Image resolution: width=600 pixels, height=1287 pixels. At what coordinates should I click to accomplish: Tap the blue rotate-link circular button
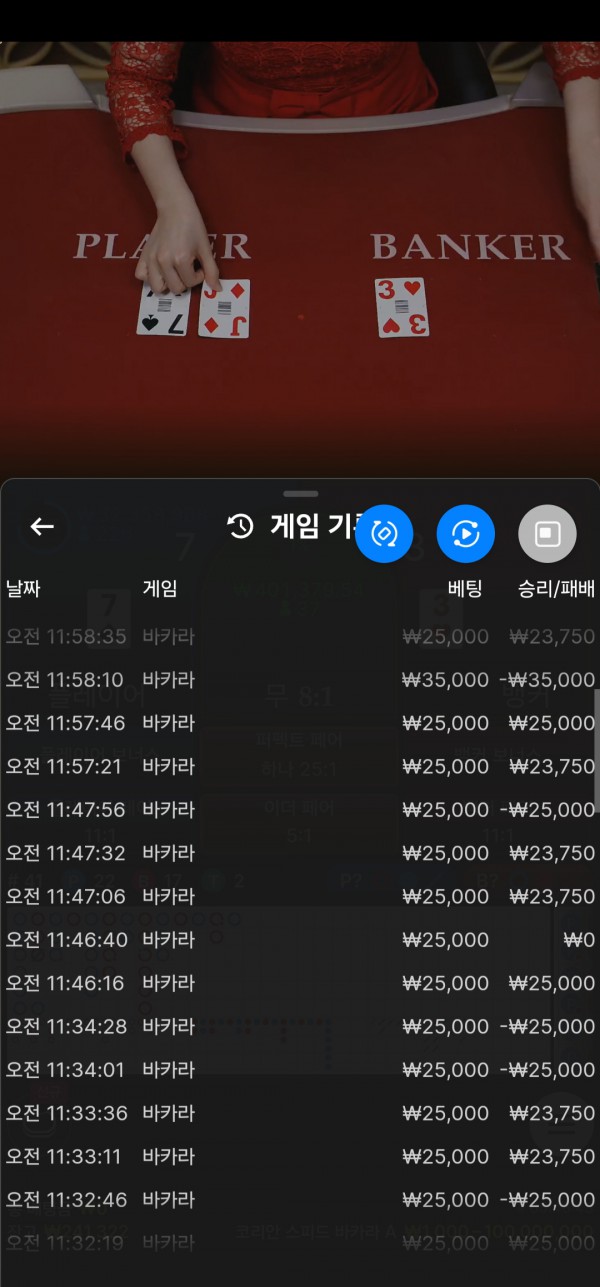coord(384,534)
